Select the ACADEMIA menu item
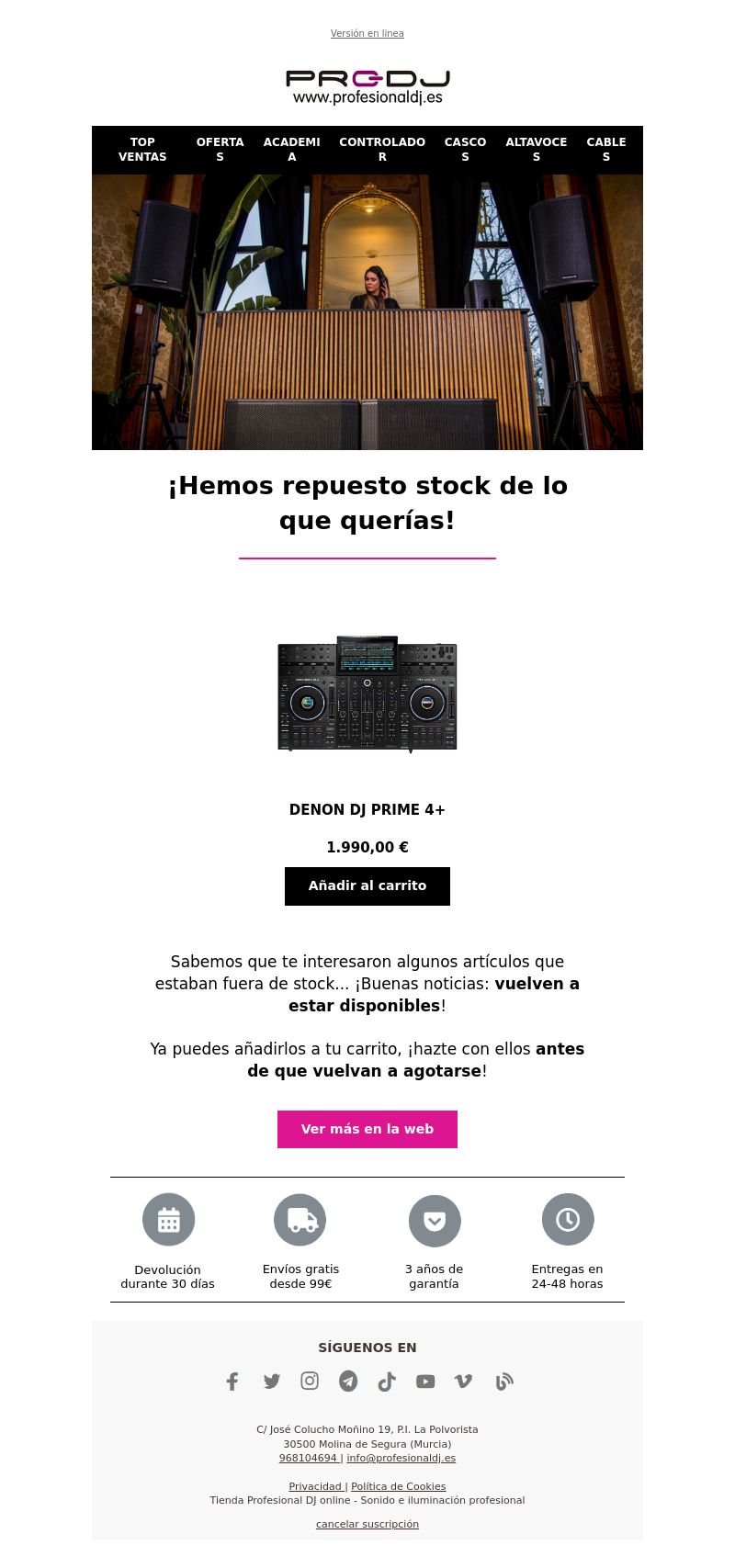This screenshot has width=735, height=1568. pyautogui.click(x=291, y=150)
